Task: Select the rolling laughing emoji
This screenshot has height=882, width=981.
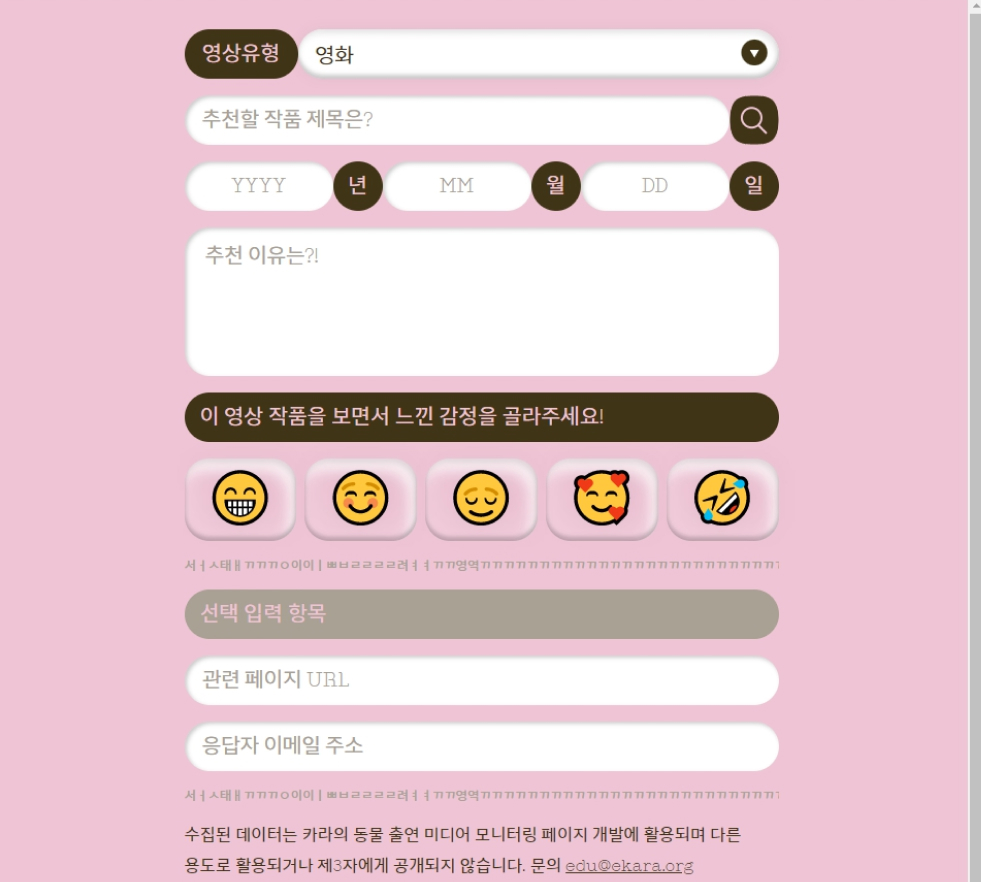Action: click(x=722, y=498)
